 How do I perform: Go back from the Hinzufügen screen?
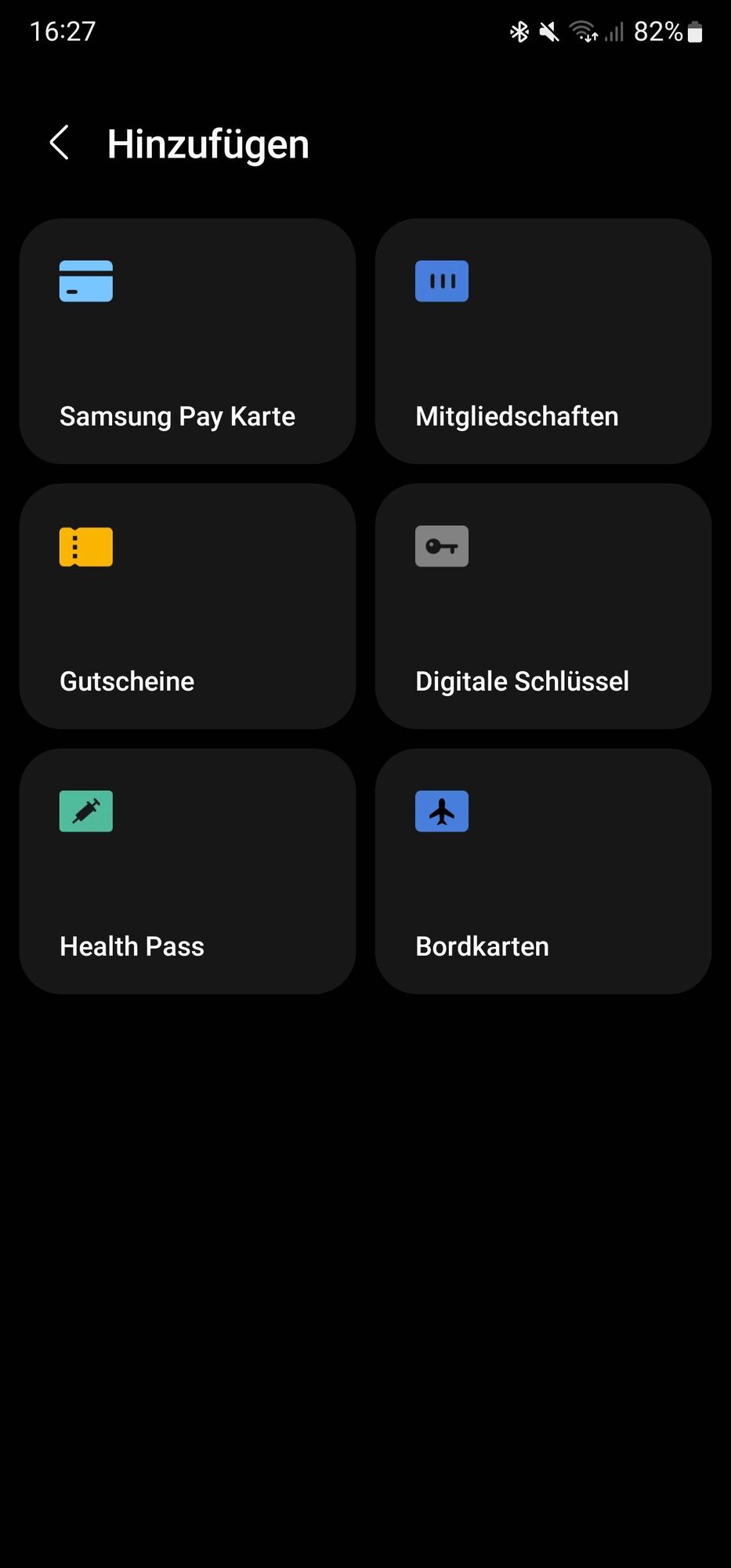point(60,143)
